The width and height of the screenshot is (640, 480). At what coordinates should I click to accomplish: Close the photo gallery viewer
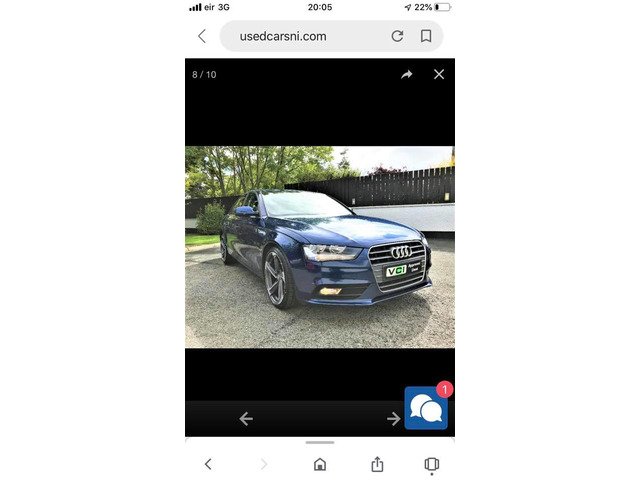pyautogui.click(x=438, y=74)
